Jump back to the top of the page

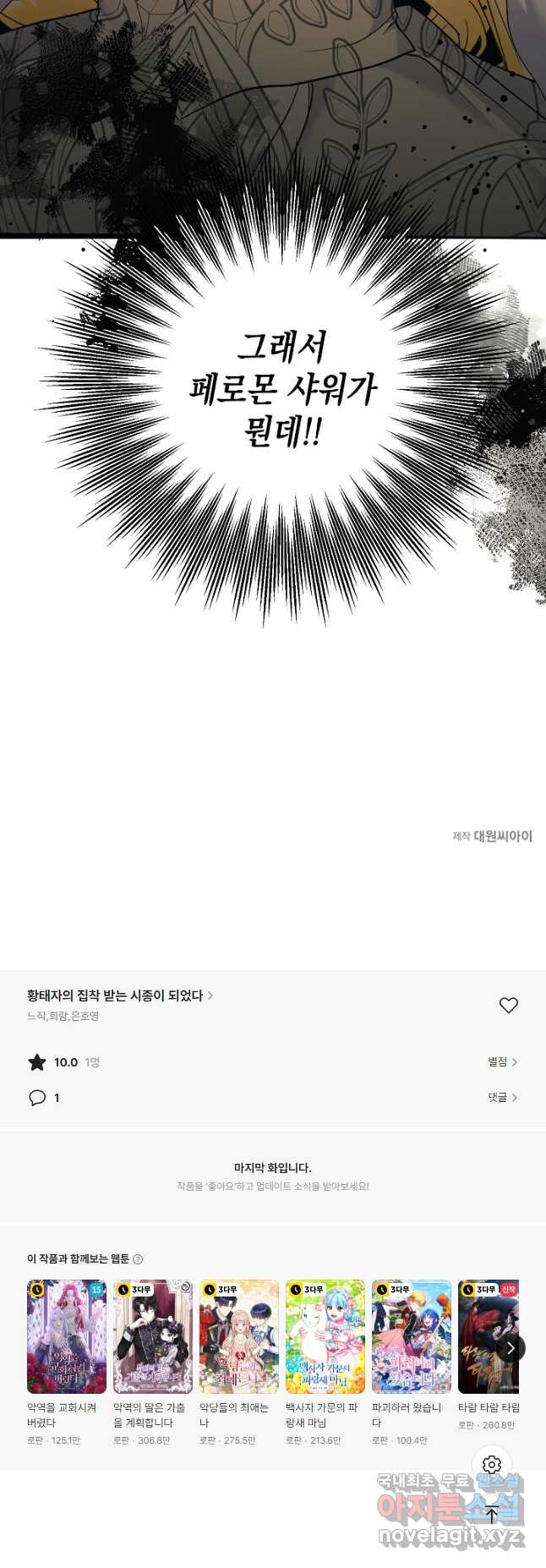click(x=492, y=1515)
